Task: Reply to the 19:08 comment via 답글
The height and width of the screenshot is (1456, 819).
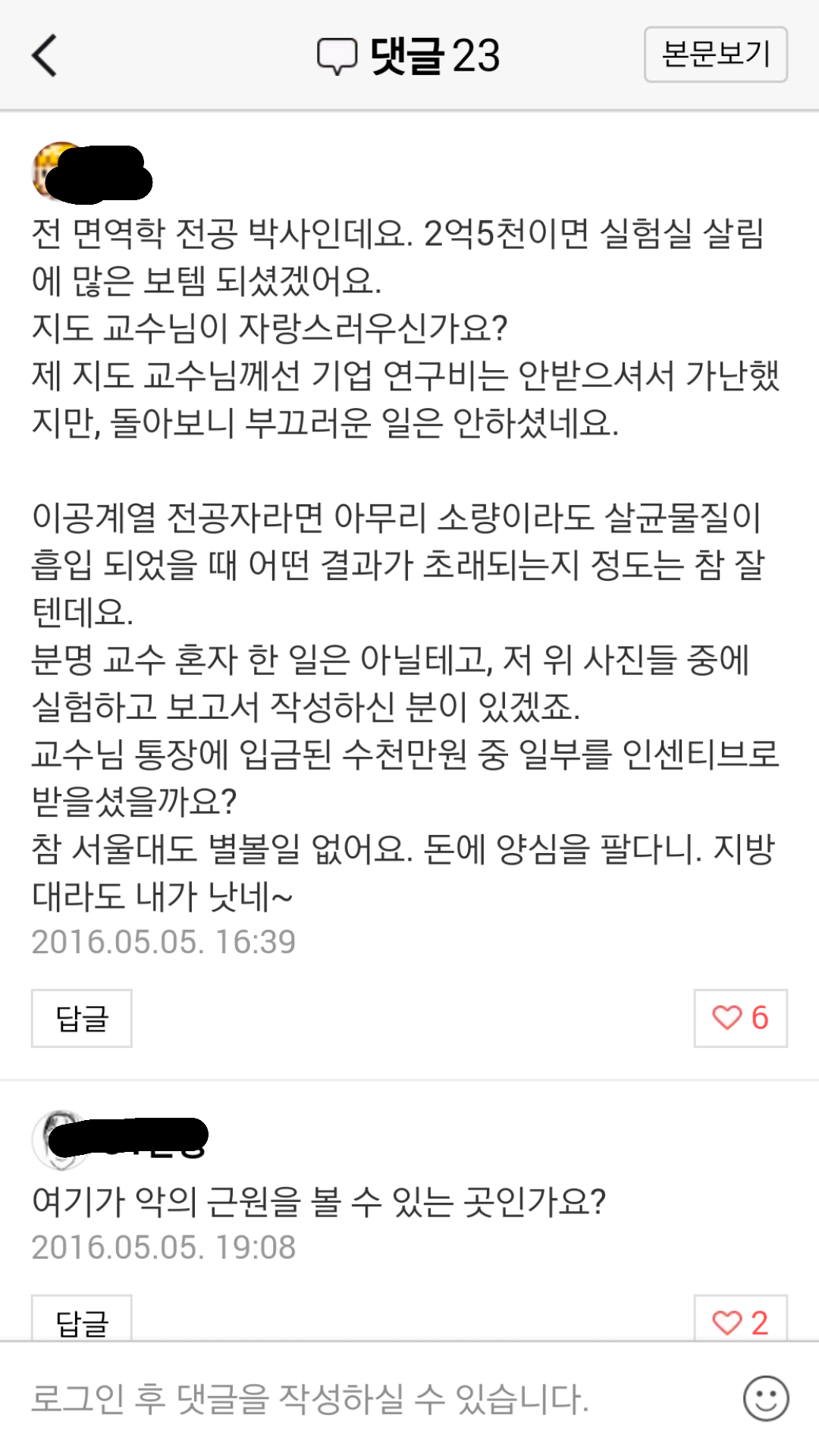Action: point(82,1319)
